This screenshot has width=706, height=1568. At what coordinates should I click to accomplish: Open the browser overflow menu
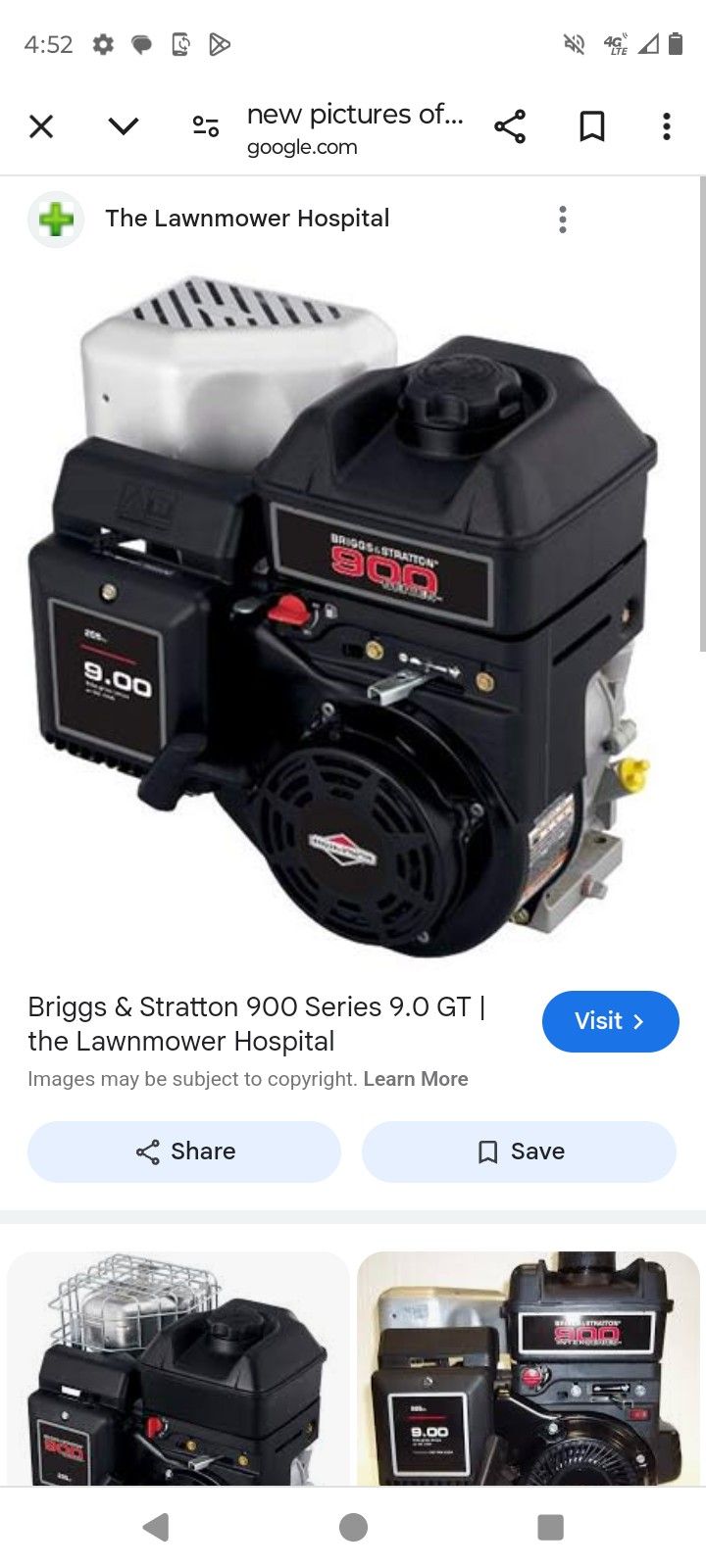point(667,126)
